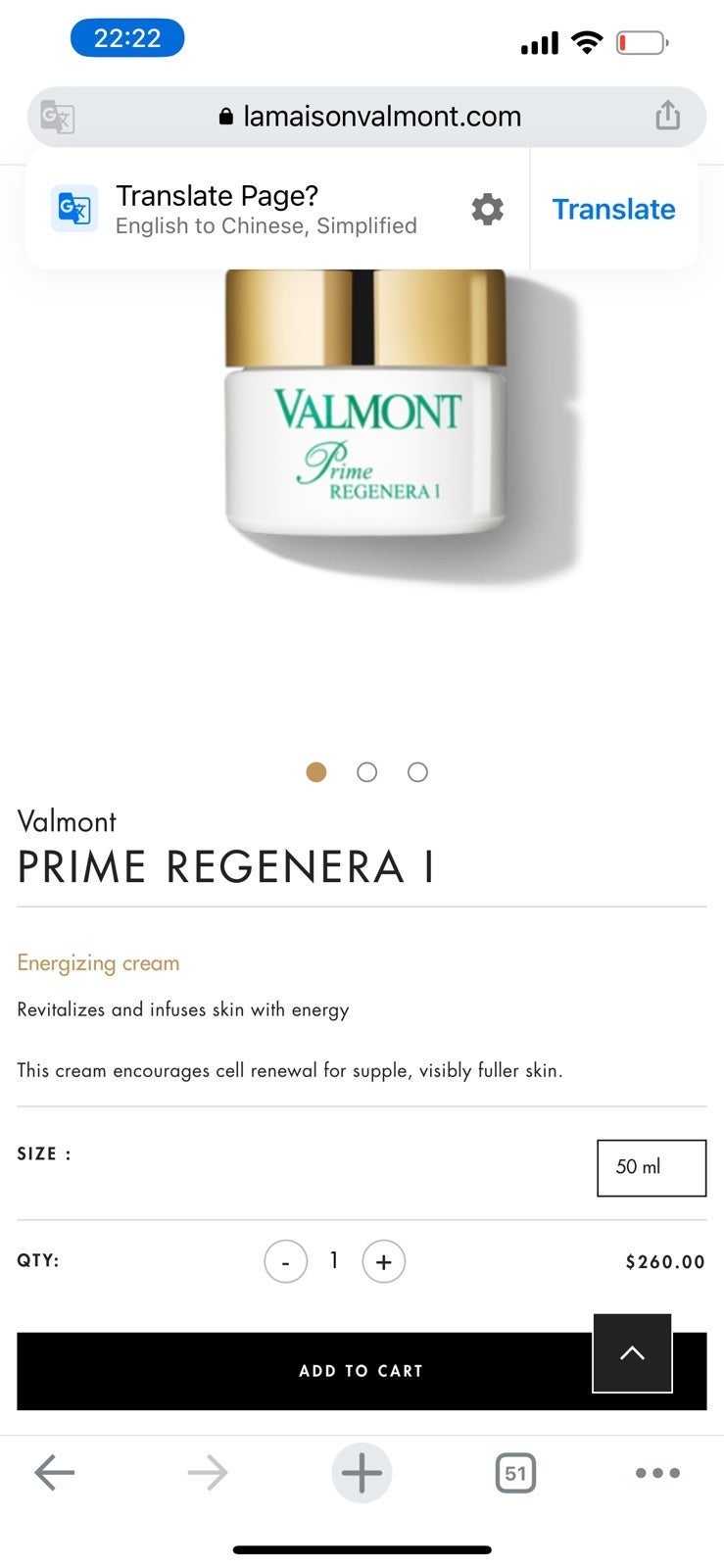Tap the translate icon in address bar

[58, 117]
